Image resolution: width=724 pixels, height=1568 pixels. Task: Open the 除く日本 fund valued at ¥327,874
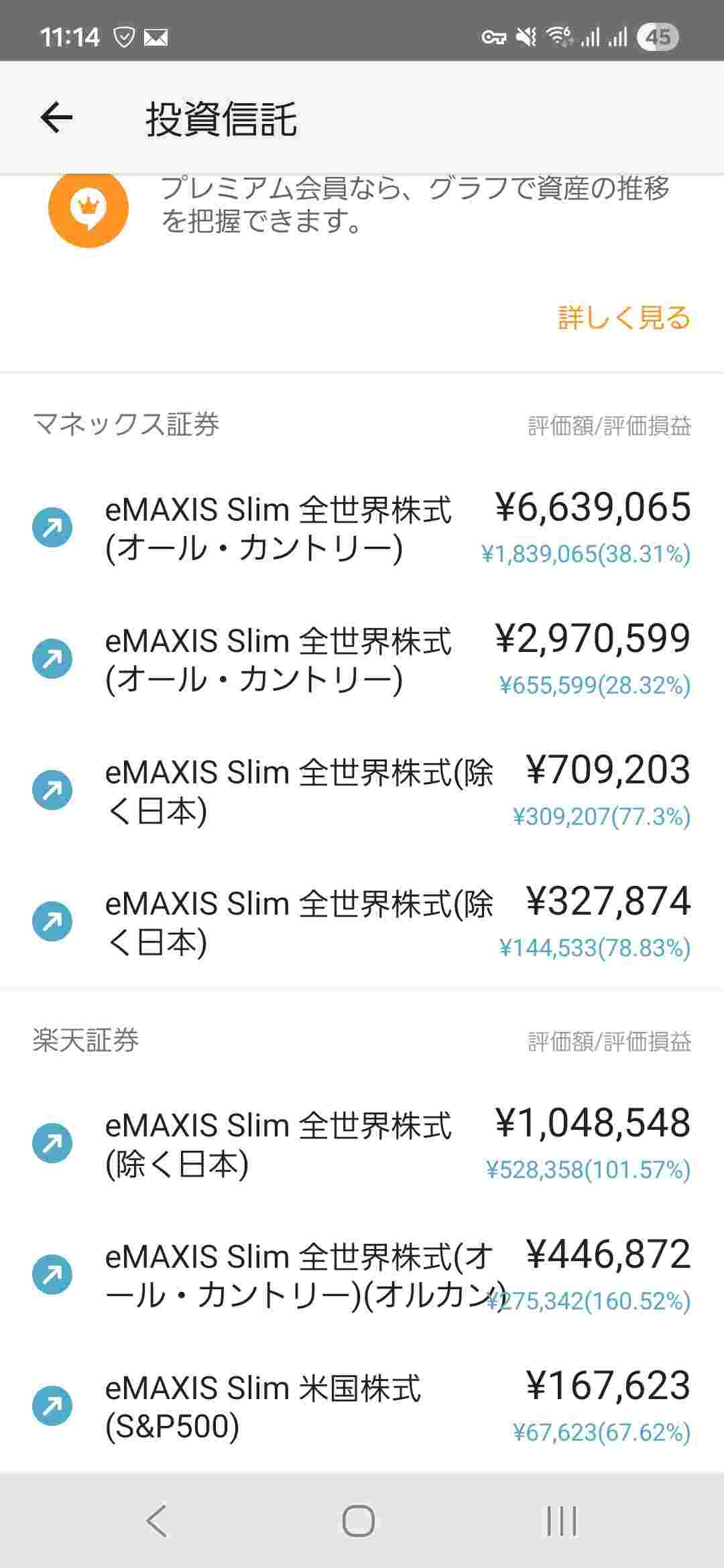click(362, 922)
